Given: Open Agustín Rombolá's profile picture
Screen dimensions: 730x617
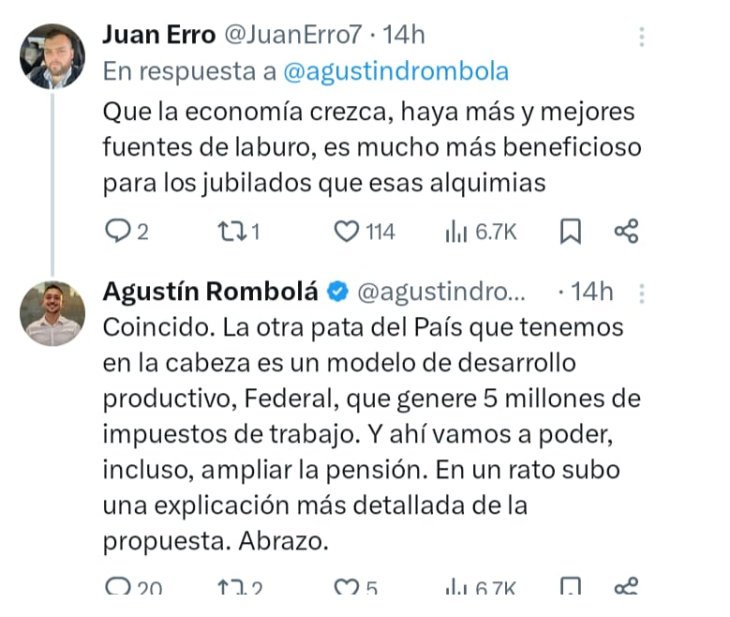Looking at the screenshot, I should click(x=52, y=313).
